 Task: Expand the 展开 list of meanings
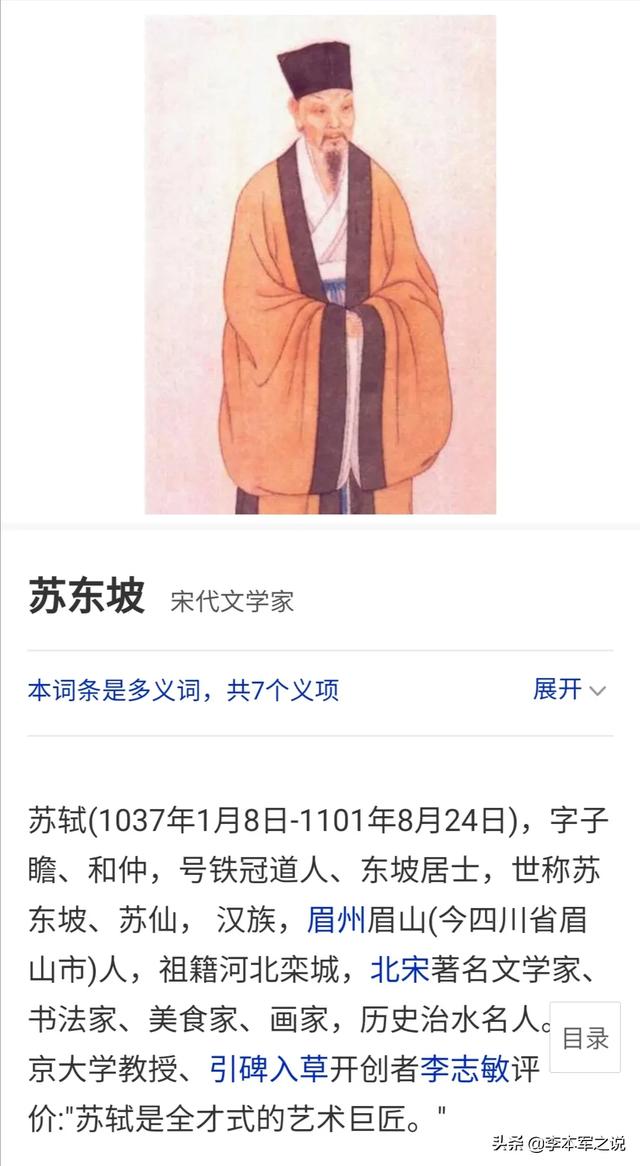[x=569, y=689]
